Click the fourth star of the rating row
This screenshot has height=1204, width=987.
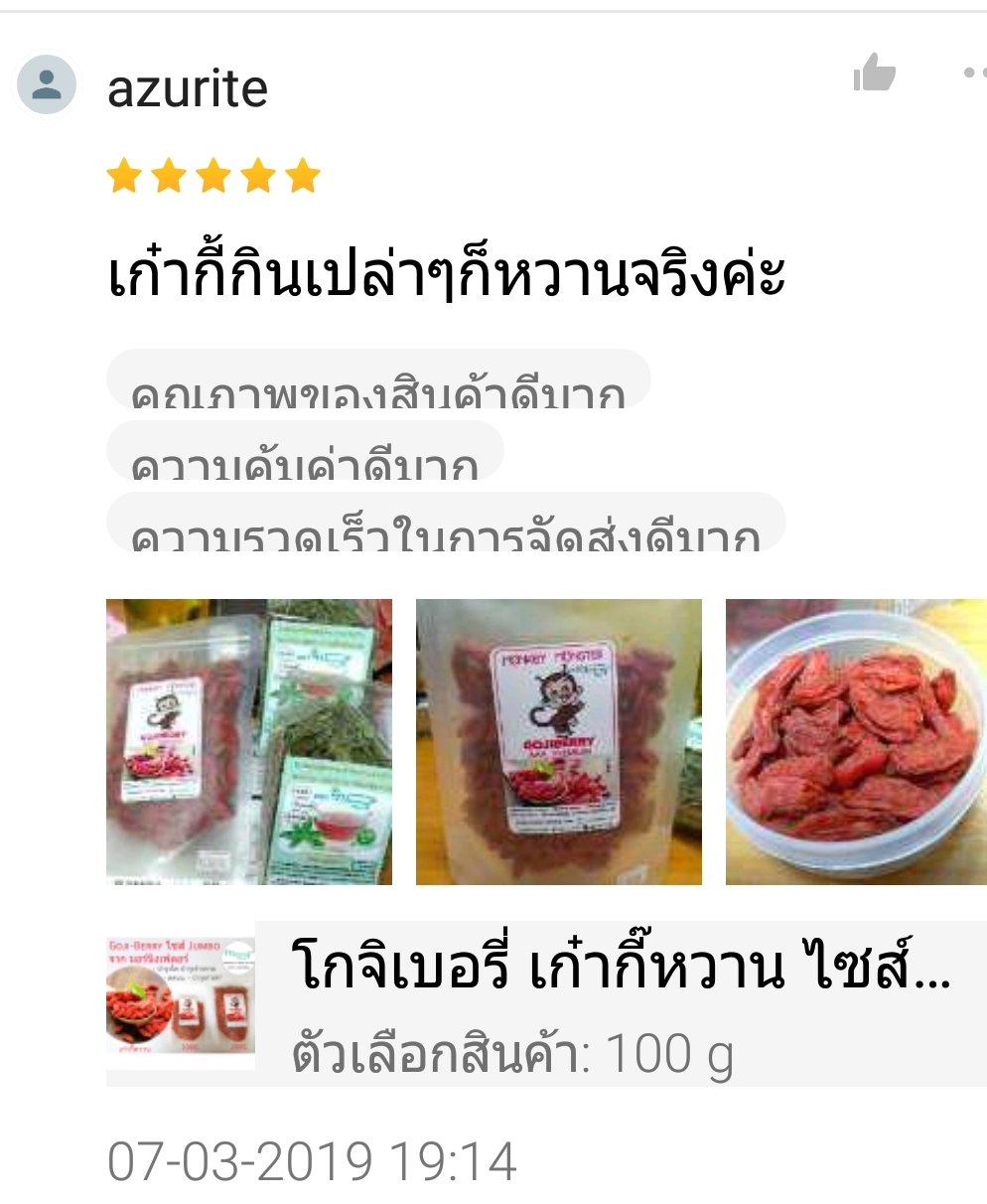[256, 175]
